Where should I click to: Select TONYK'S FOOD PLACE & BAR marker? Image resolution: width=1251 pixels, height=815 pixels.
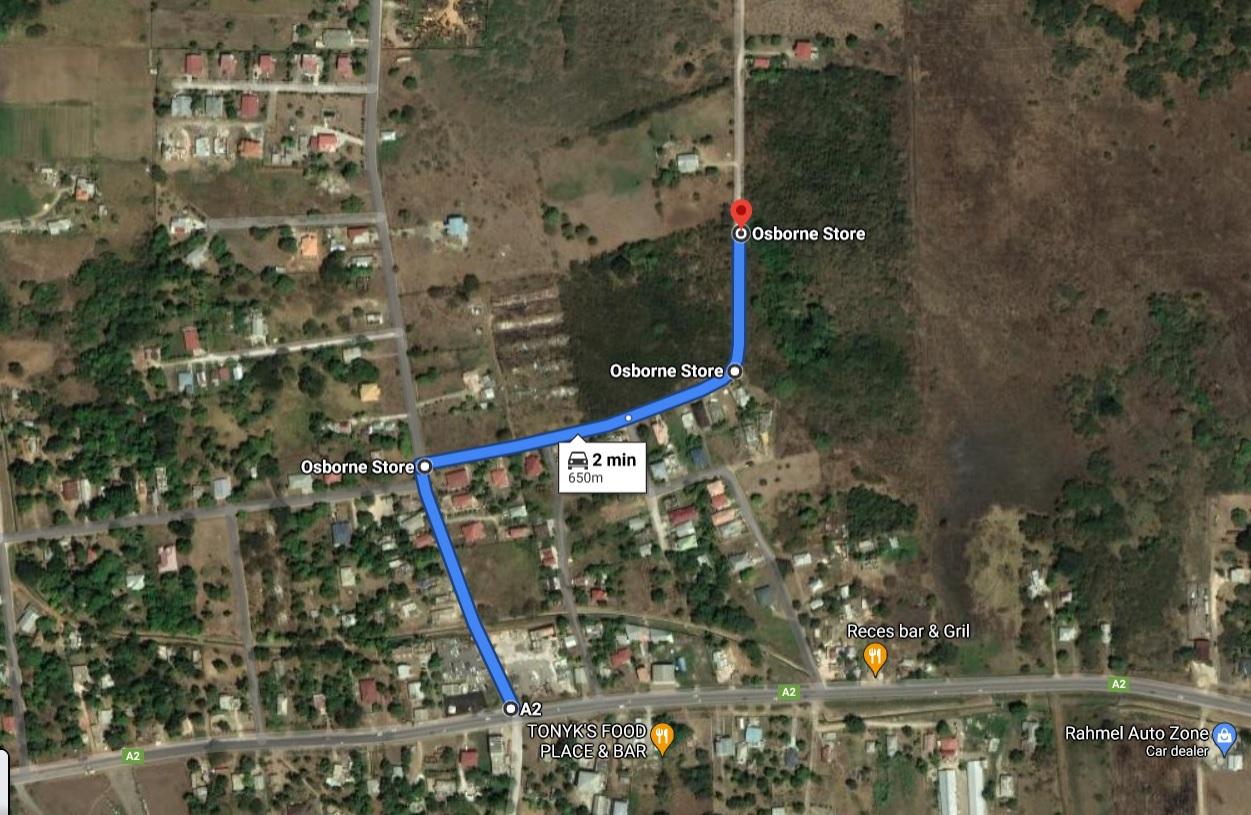tap(661, 739)
